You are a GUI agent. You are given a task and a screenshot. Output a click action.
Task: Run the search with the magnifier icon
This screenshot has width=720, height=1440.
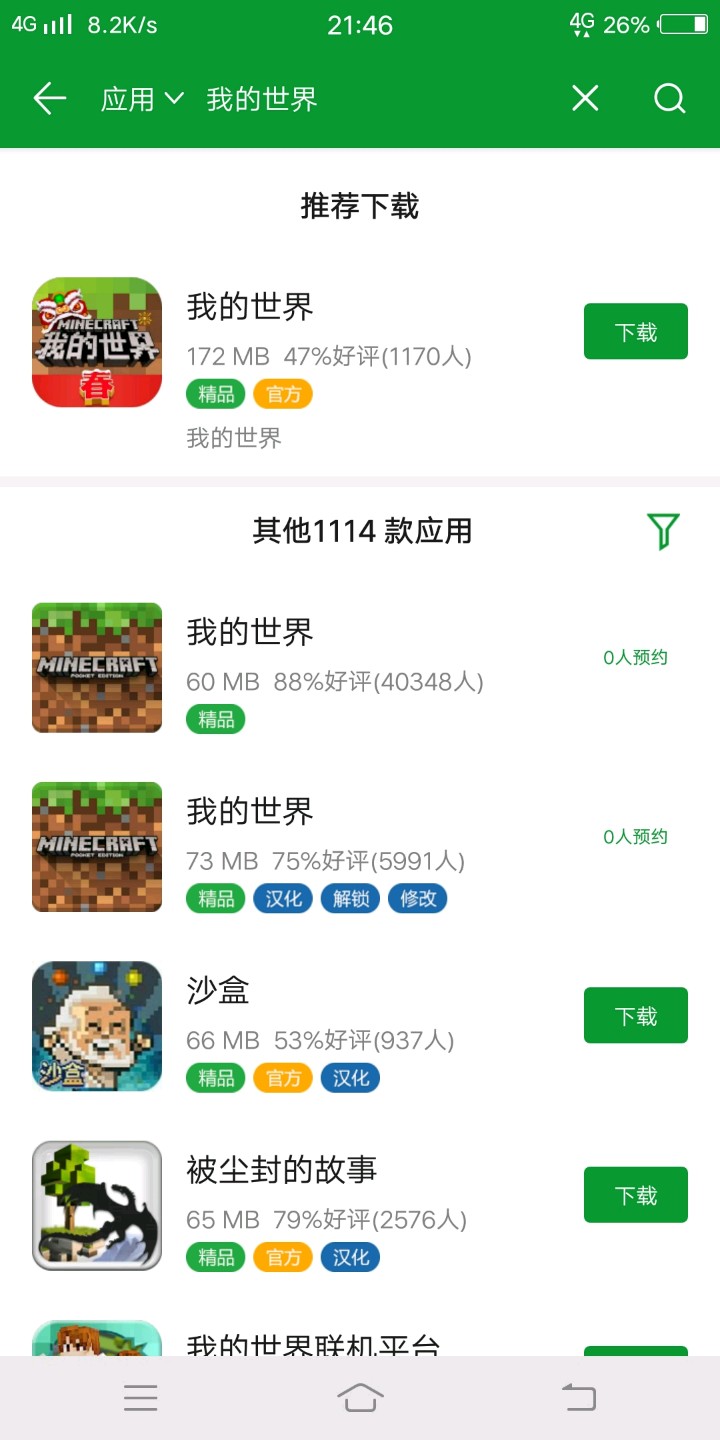click(x=669, y=98)
